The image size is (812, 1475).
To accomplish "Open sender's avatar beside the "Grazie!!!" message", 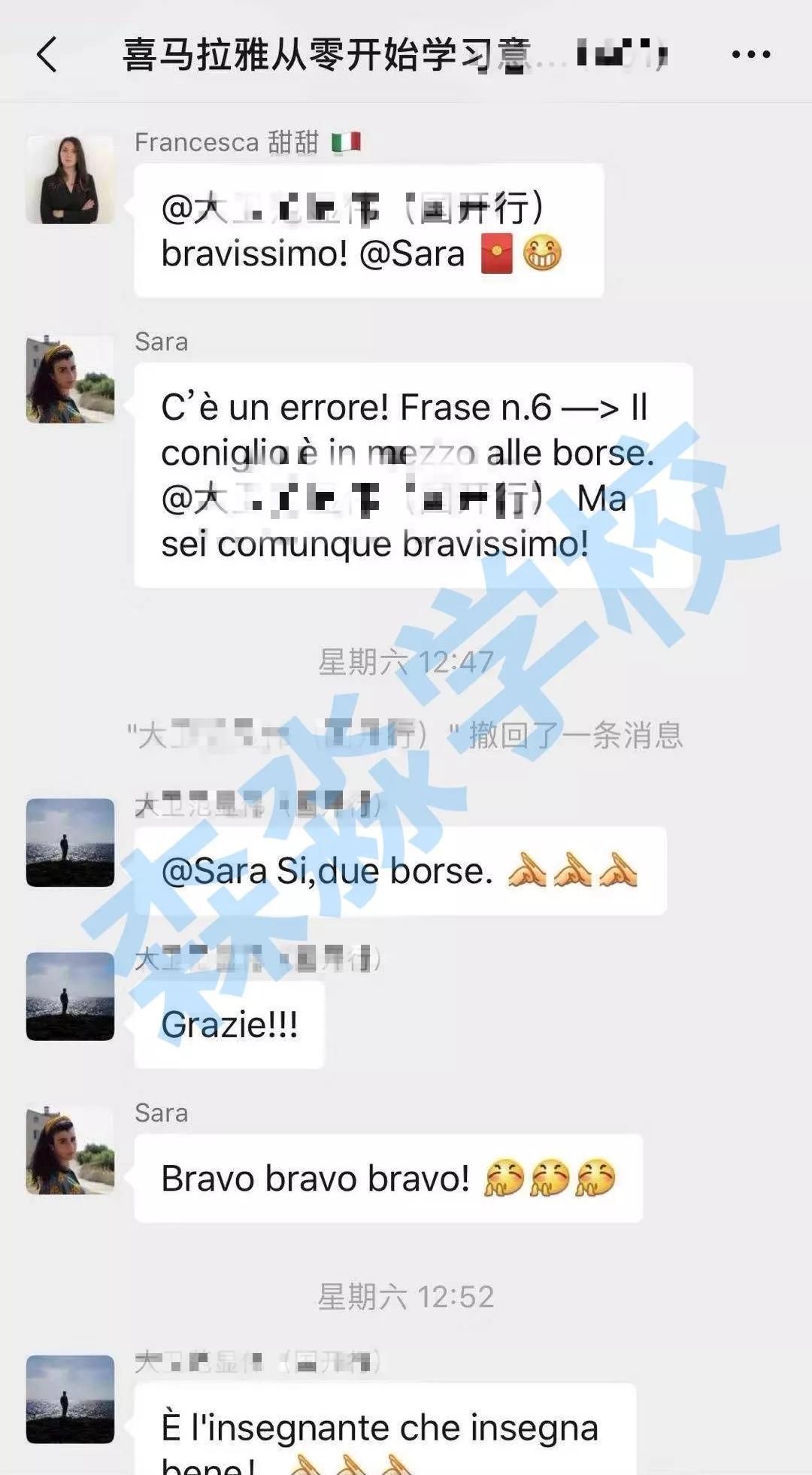I will (x=70, y=997).
